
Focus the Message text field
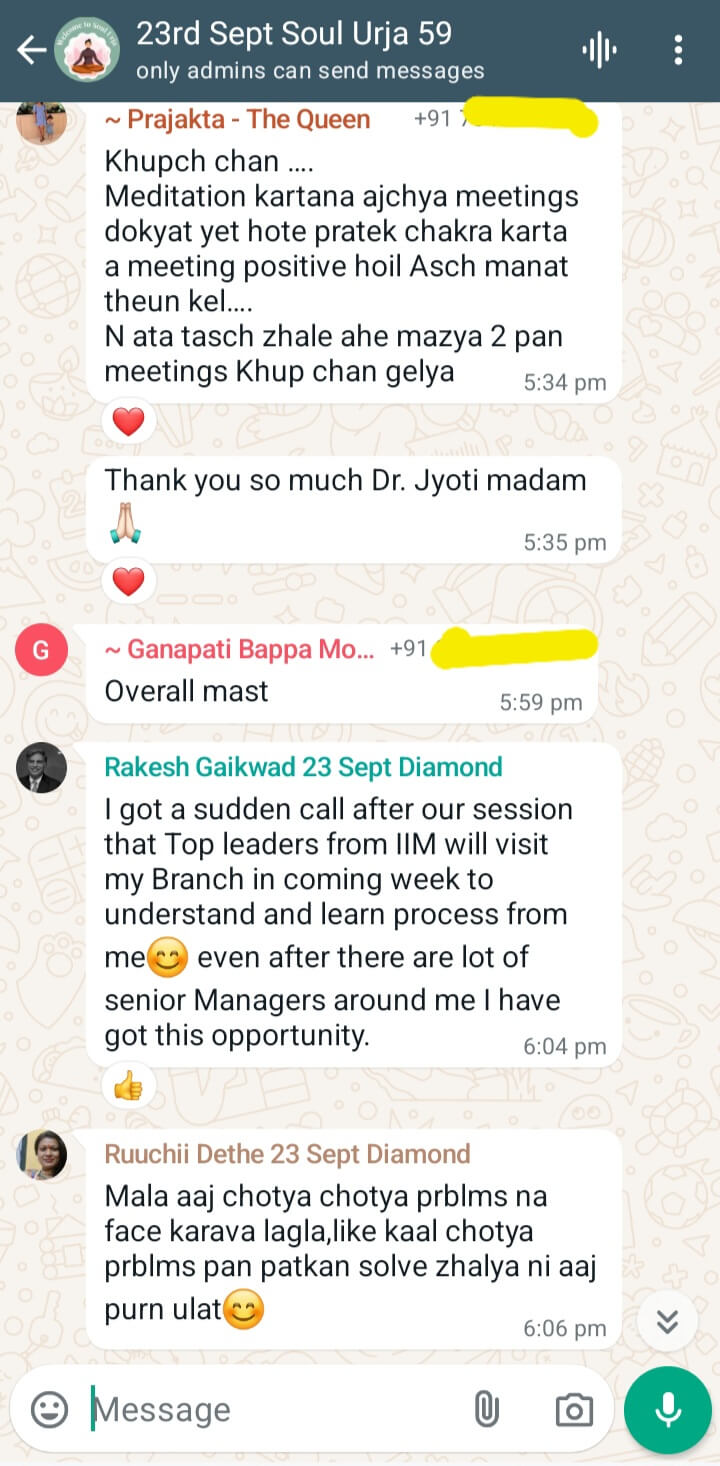pos(270,1409)
